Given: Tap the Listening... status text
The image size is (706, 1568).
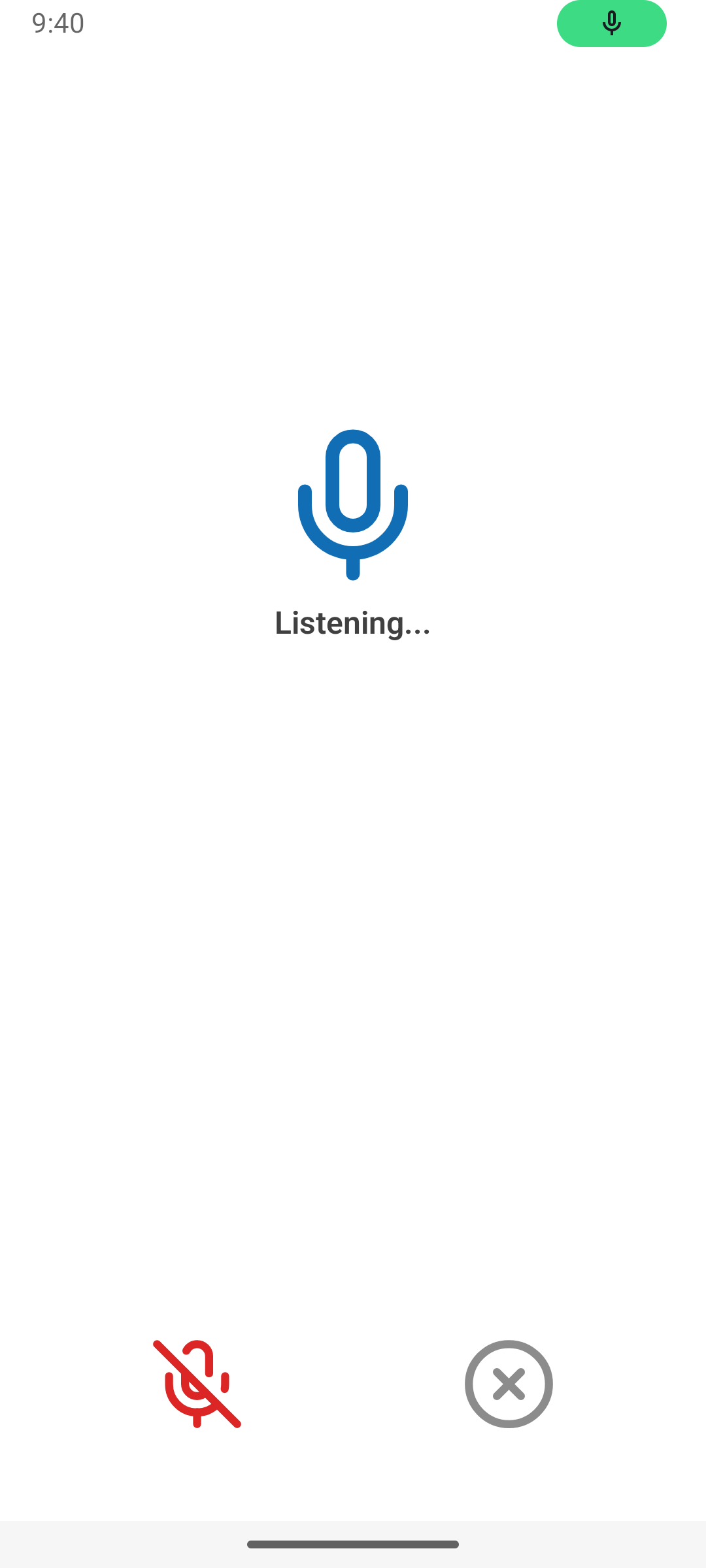Looking at the screenshot, I should pos(353,623).
